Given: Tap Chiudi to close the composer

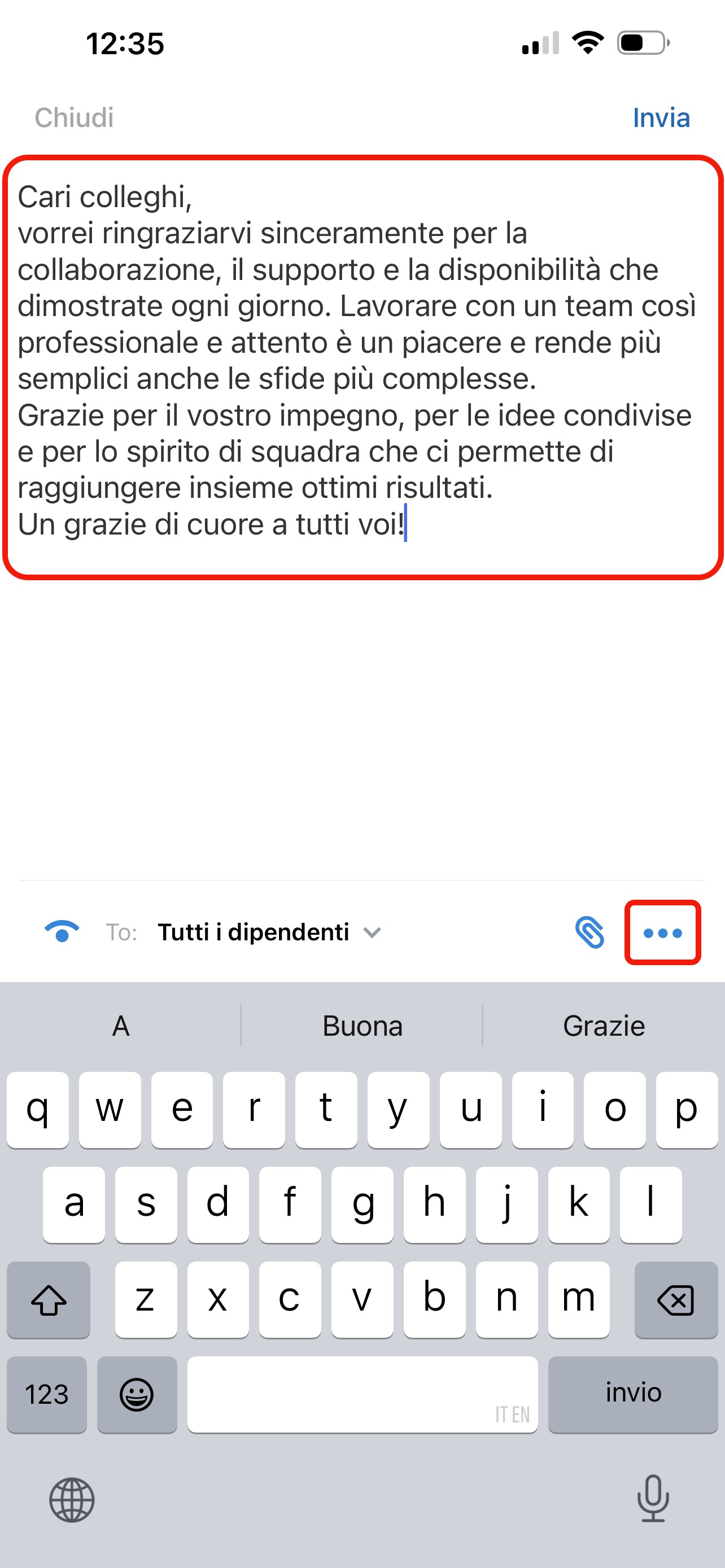Looking at the screenshot, I should (x=73, y=117).
